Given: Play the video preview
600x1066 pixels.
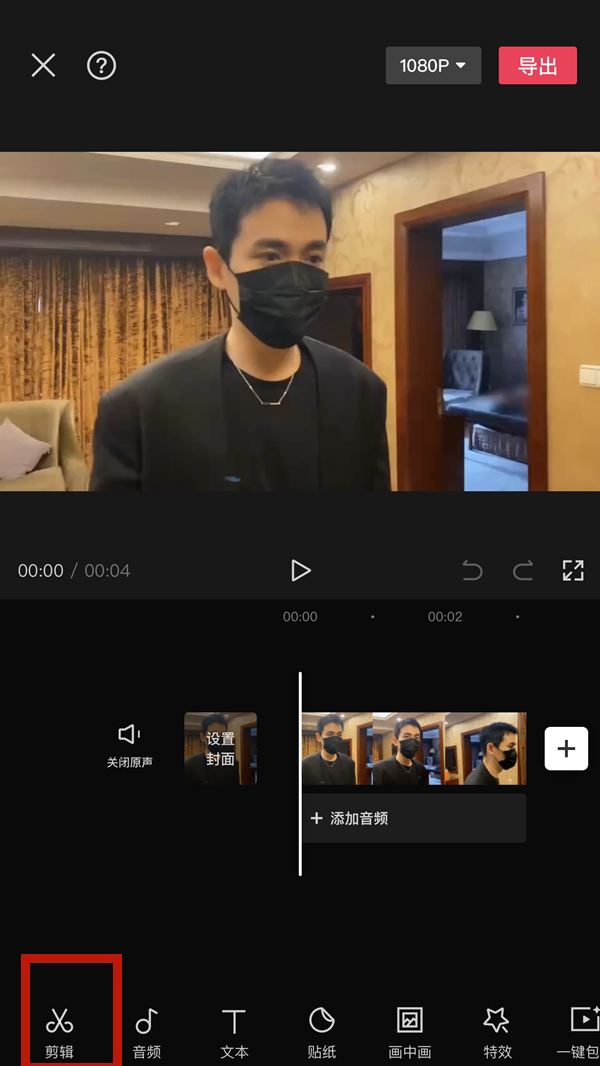Looking at the screenshot, I should [300, 571].
